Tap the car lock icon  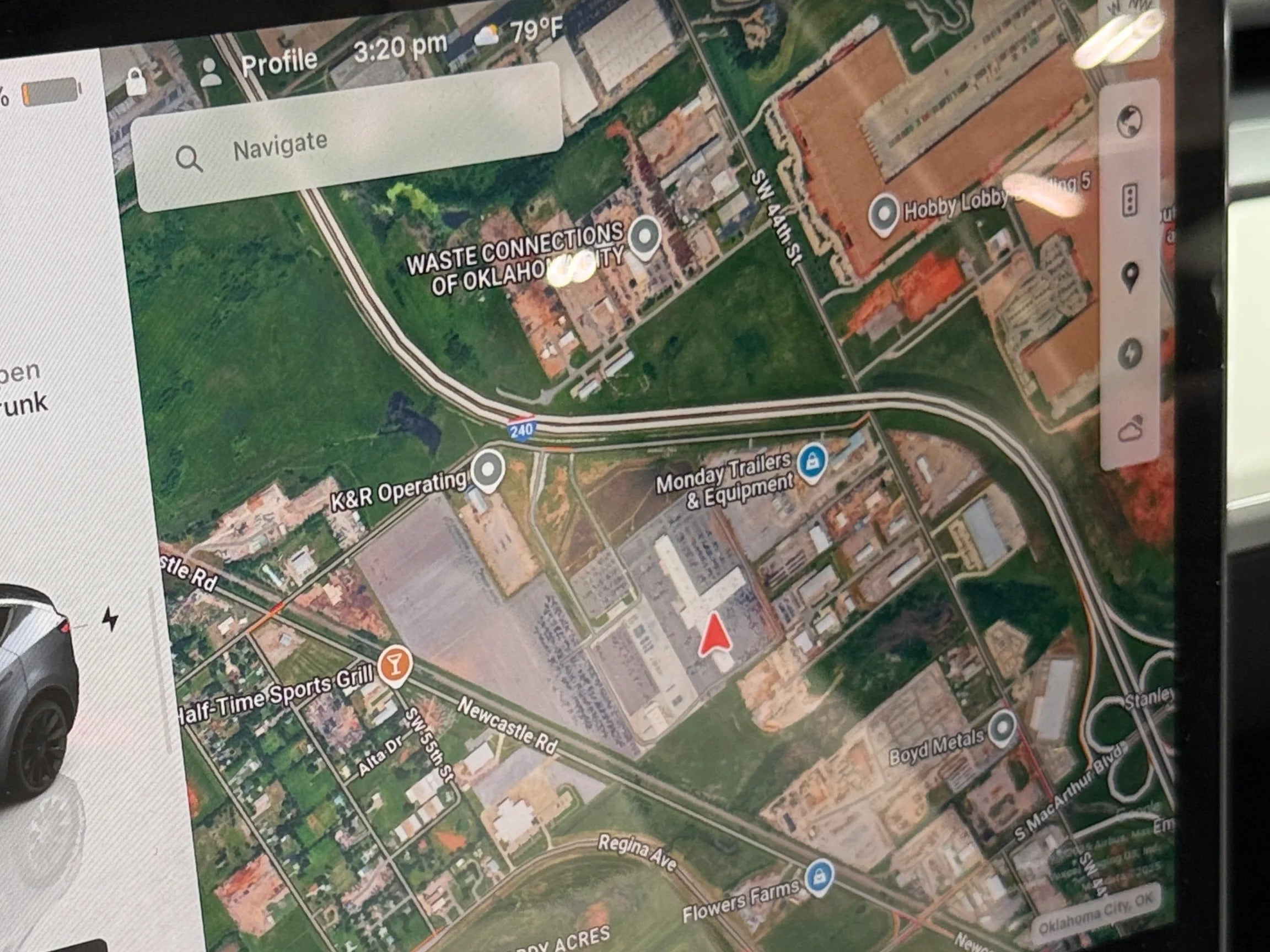point(136,82)
